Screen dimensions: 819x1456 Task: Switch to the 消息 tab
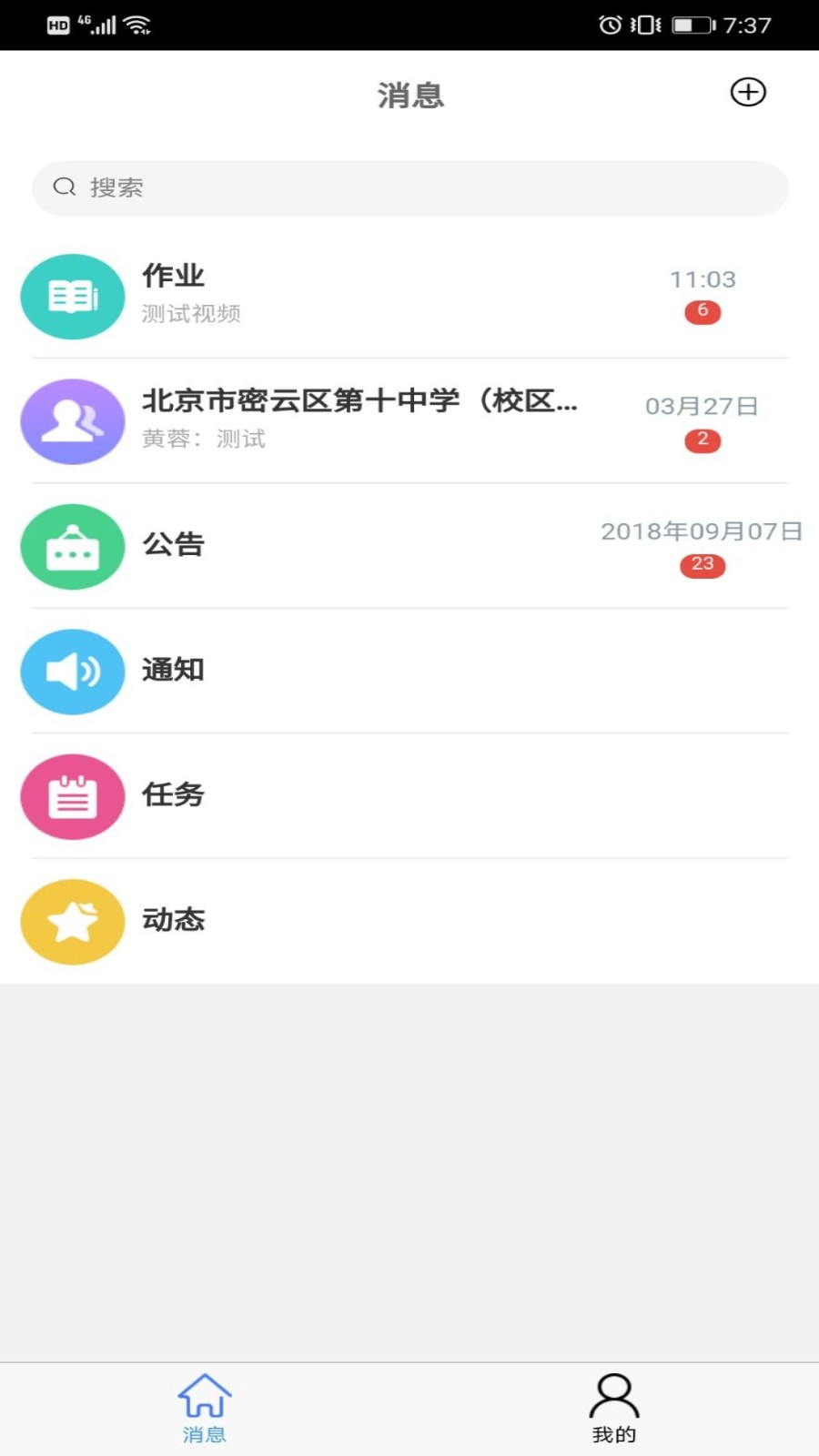click(x=205, y=1409)
